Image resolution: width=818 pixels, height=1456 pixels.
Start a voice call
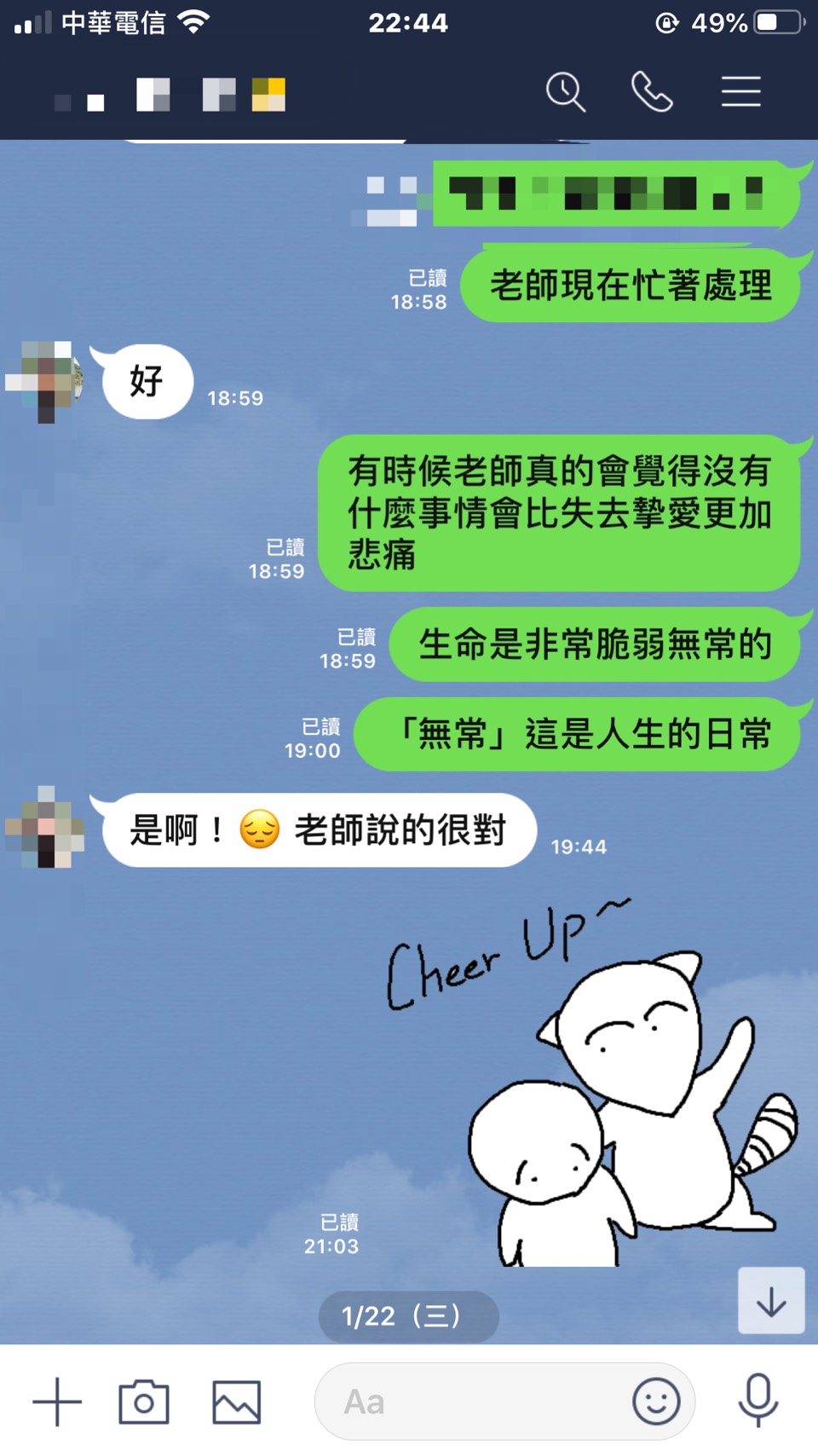click(x=652, y=92)
